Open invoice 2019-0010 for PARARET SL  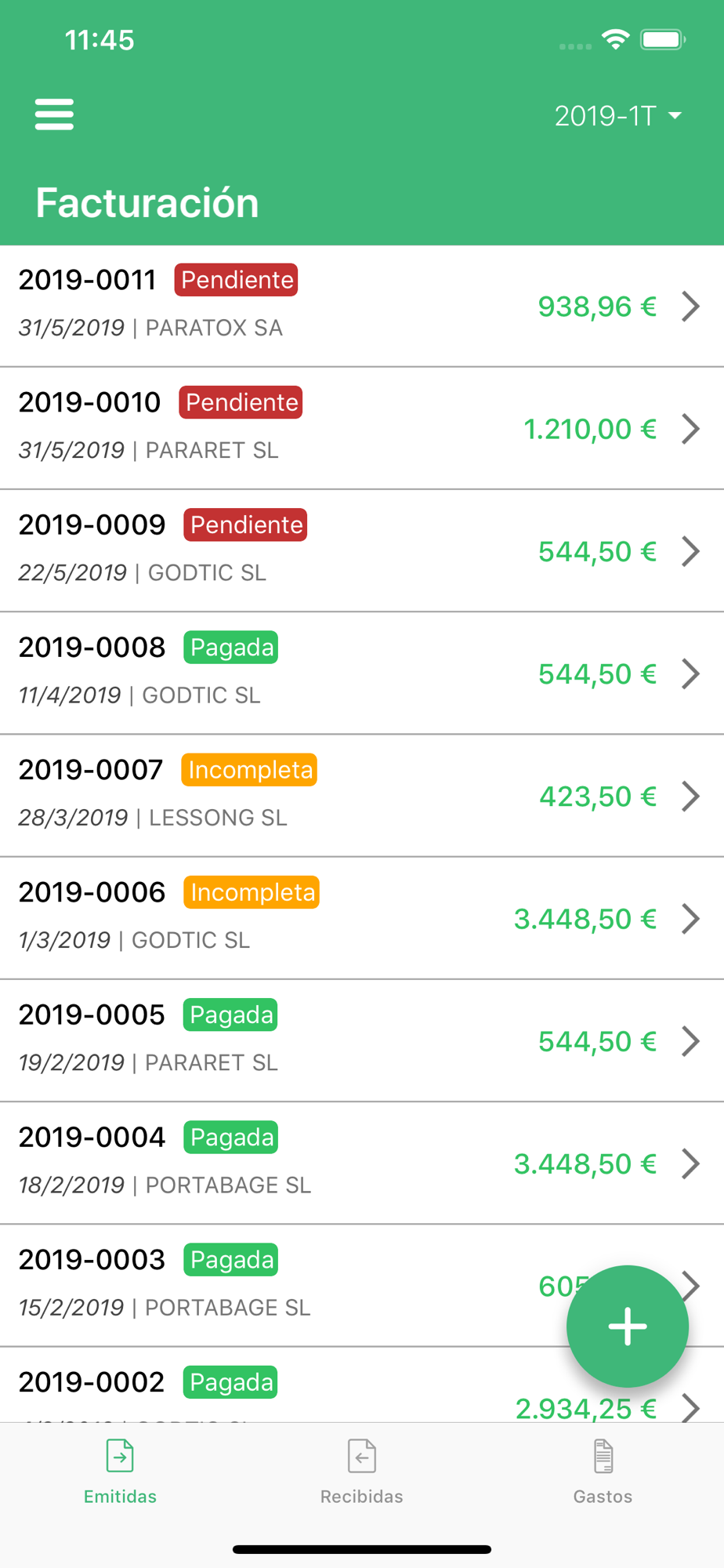tap(362, 428)
